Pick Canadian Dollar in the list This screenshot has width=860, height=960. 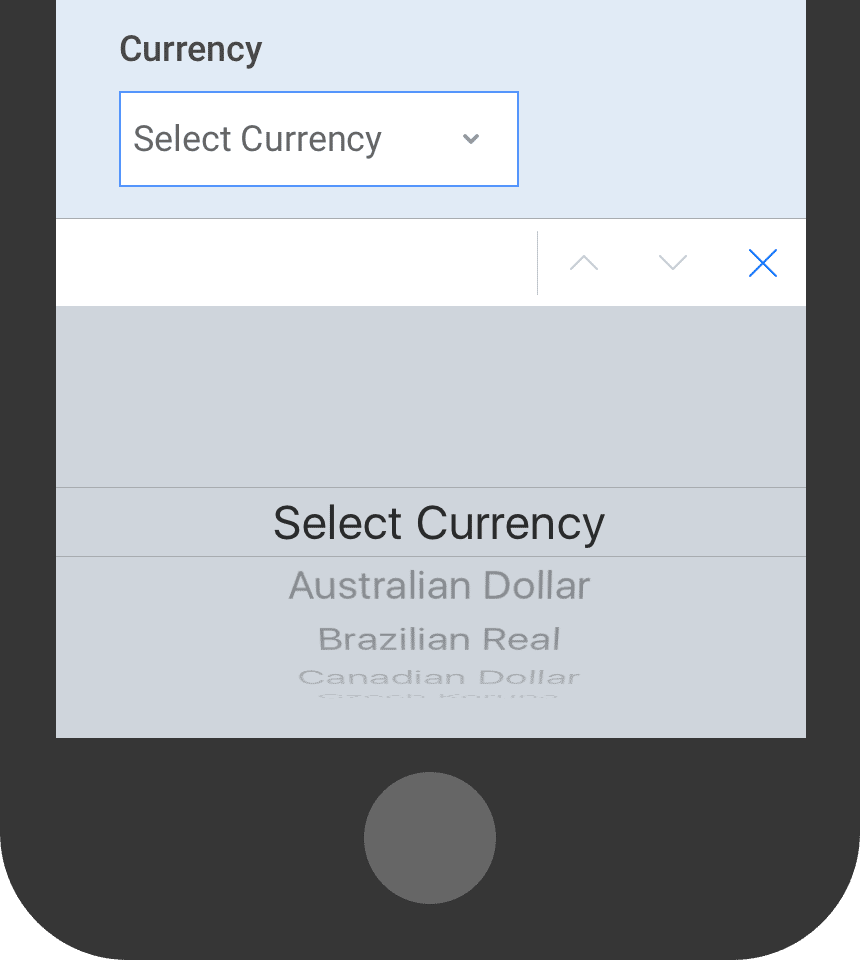(439, 677)
